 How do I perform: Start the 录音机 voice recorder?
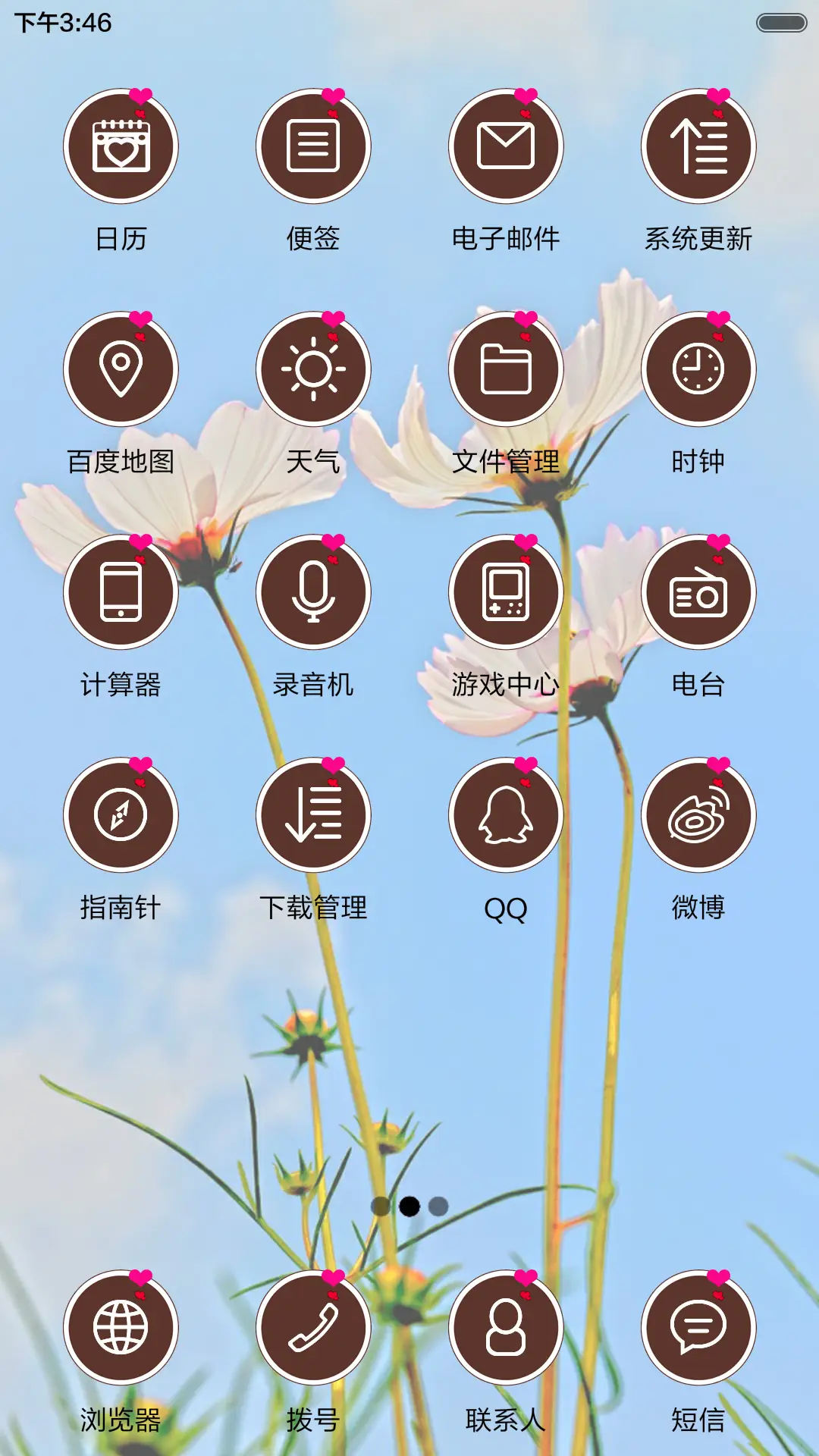coord(314,592)
